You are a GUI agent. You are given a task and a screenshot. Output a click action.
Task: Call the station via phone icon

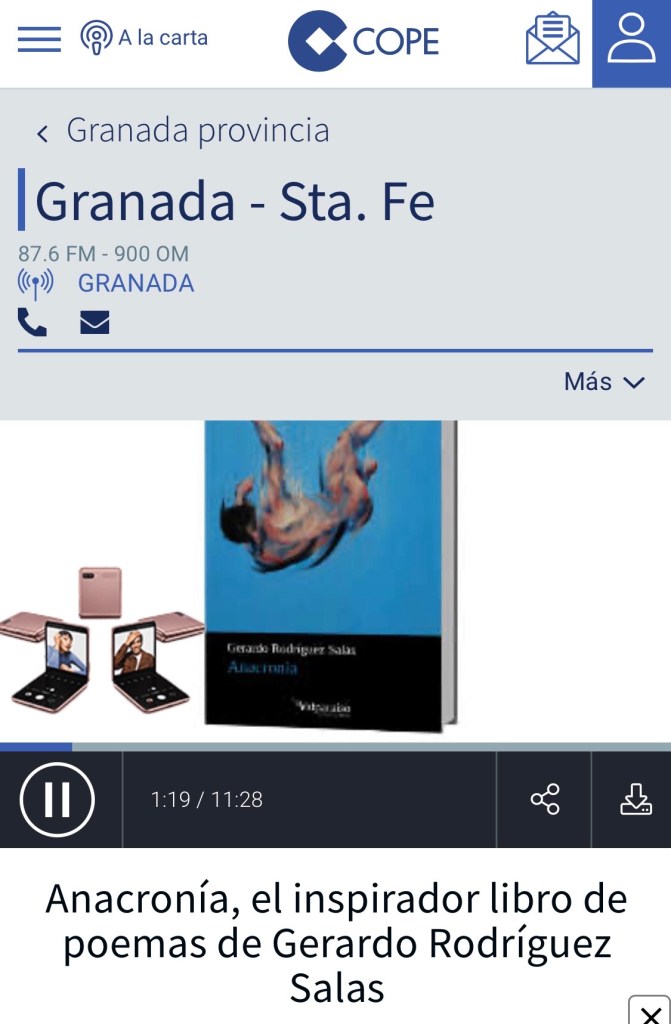(32, 322)
